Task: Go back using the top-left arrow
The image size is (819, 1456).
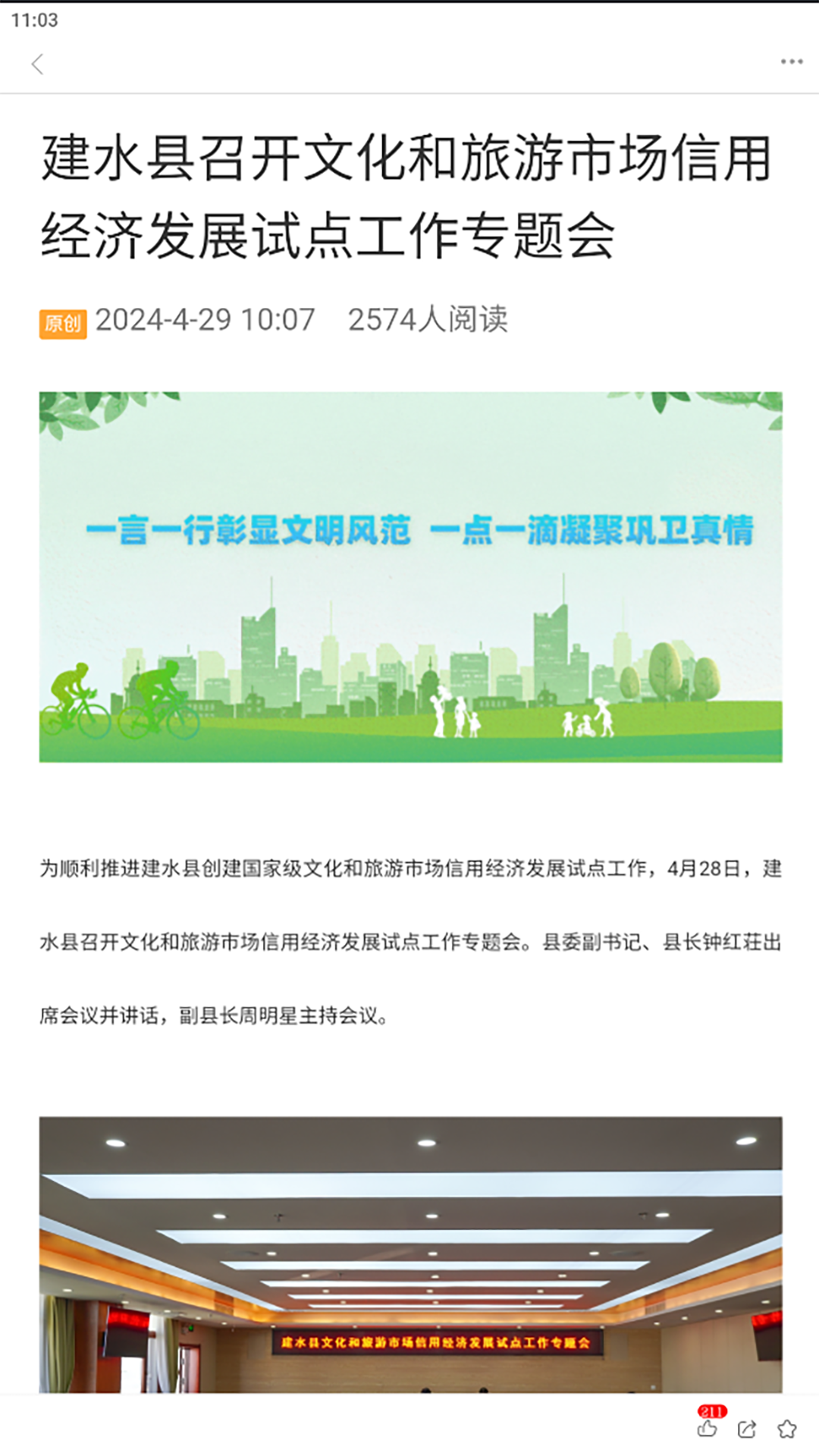Action: (x=38, y=64)
